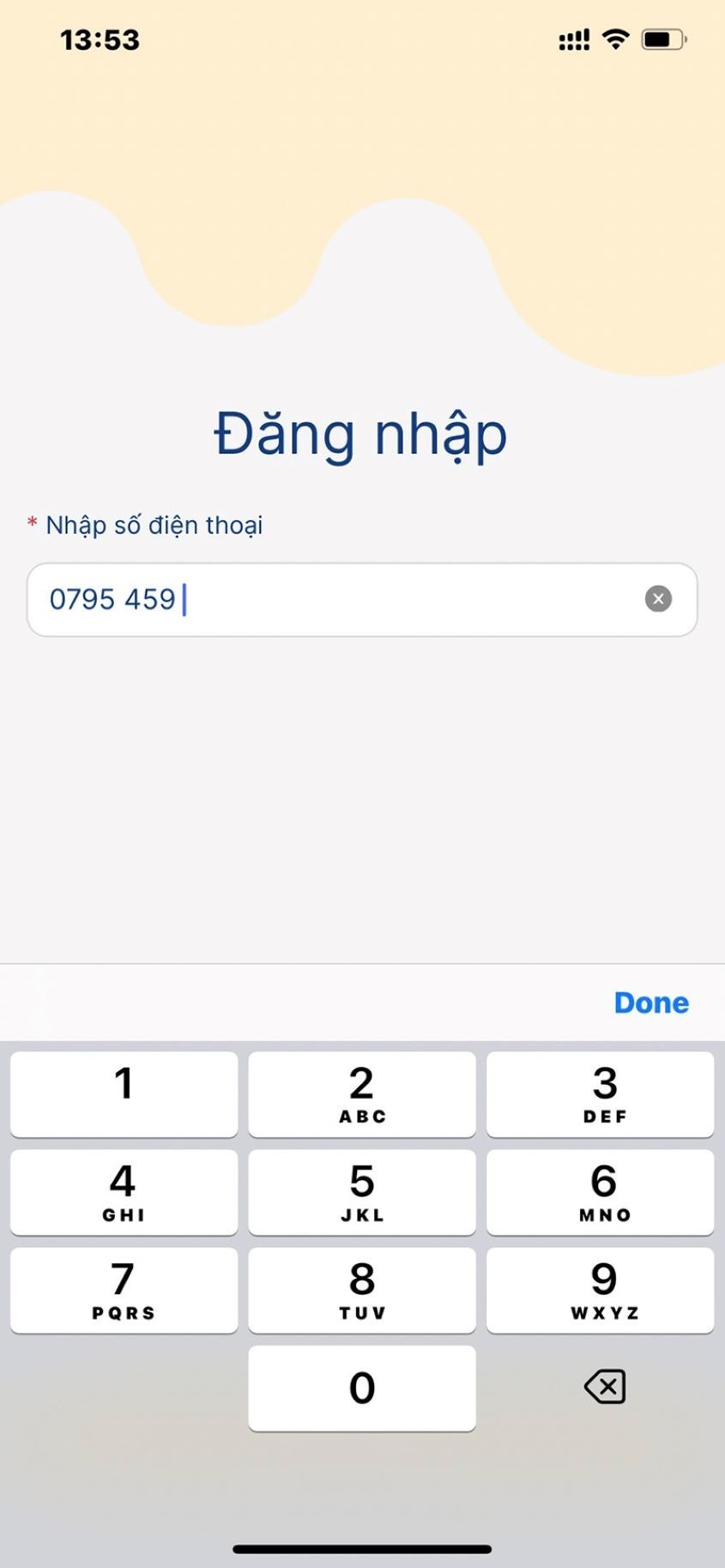This screenshot has height=1568, width=725.
Task: Clear the phone number field
Action: point(658,599)
